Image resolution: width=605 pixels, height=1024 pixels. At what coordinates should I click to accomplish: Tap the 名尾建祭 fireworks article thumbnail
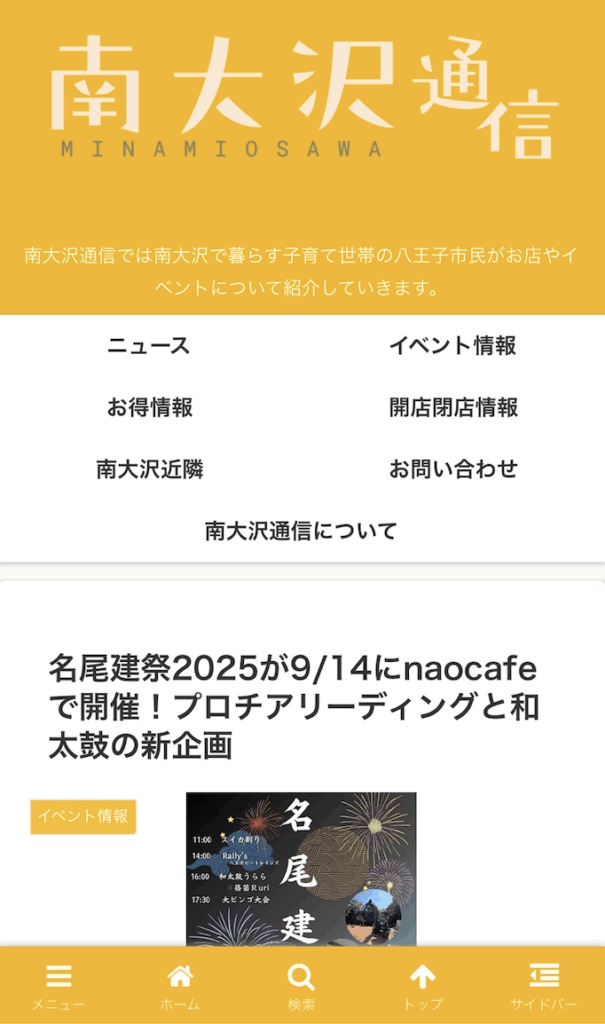tap(300, 868)
